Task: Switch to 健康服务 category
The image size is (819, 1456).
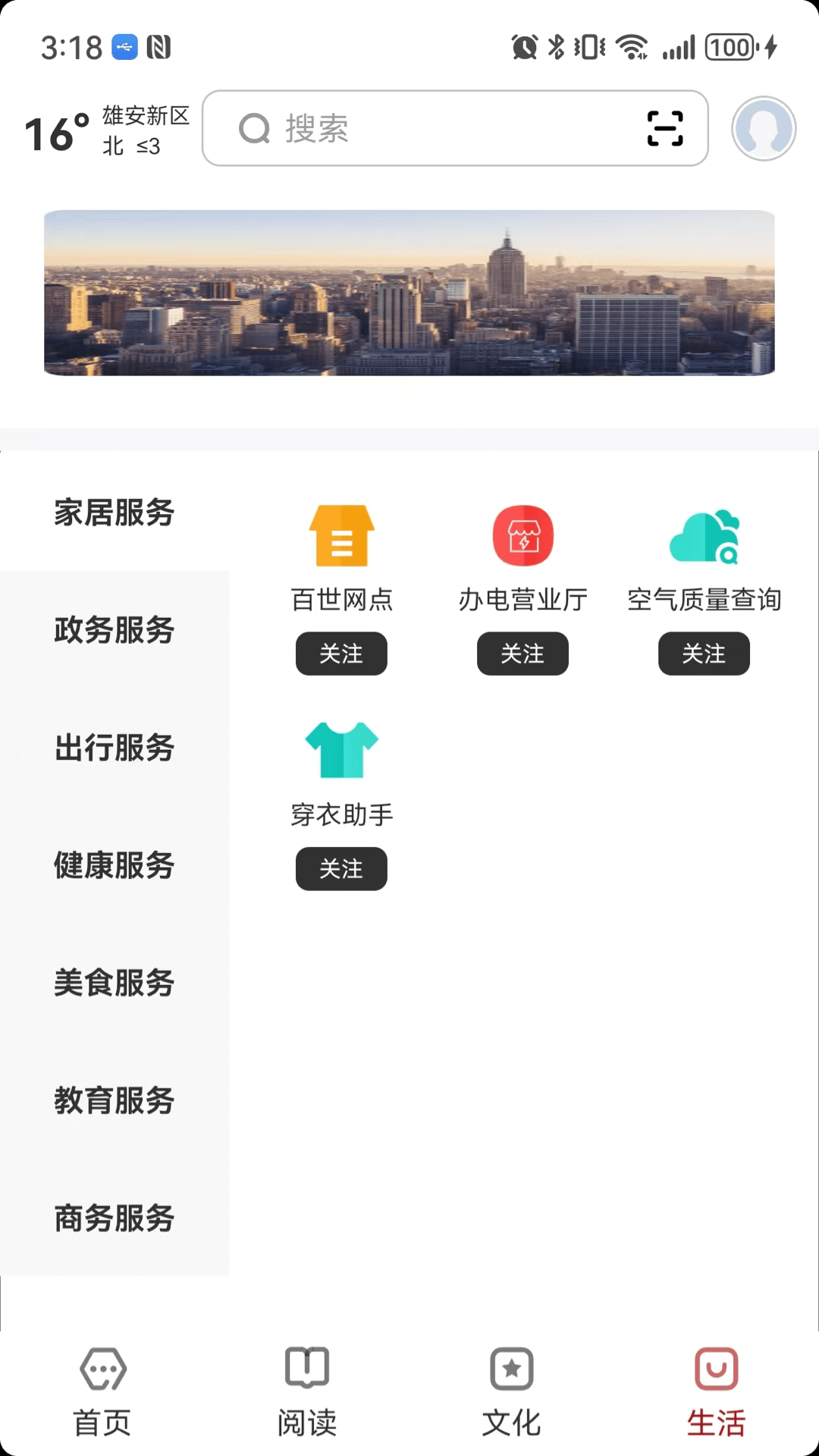Action: click(x=115, y=865)
